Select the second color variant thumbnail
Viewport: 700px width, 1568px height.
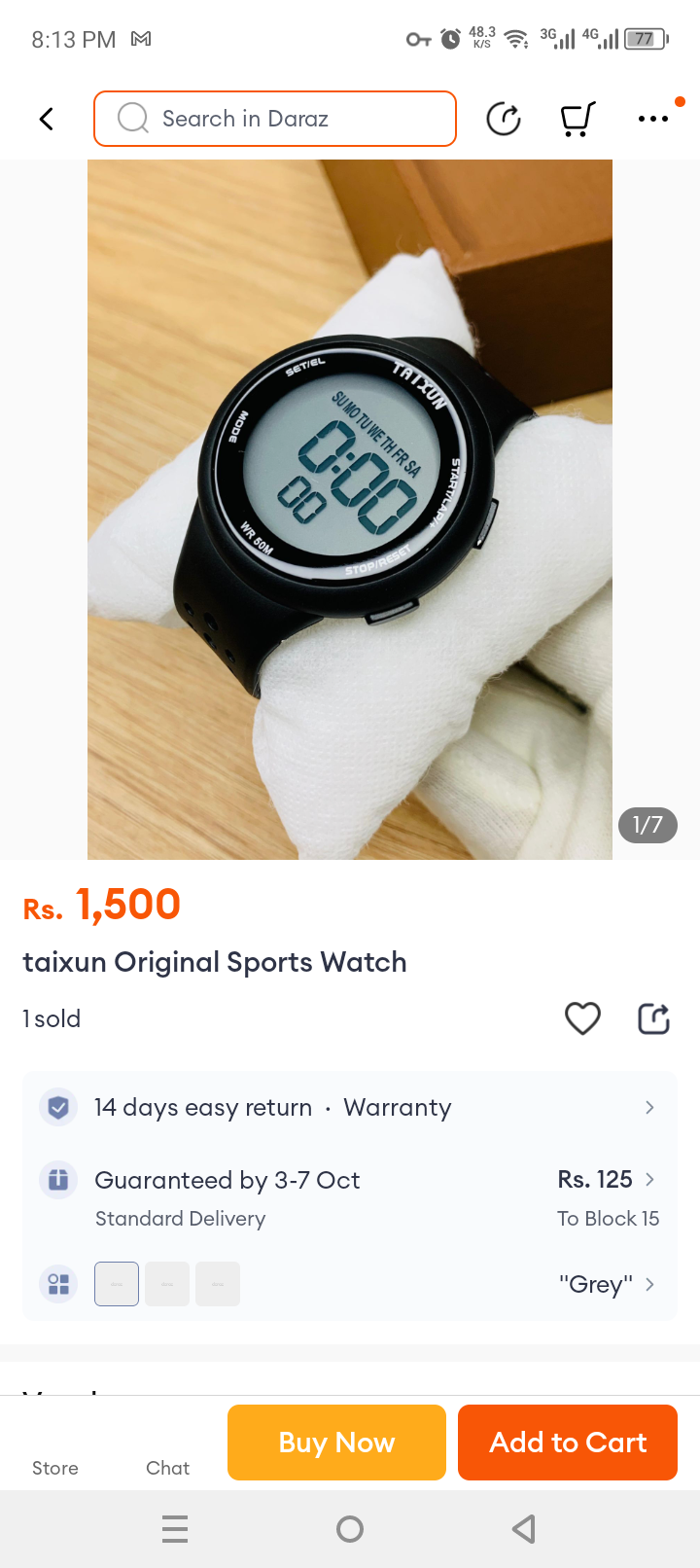coord(167,1284)
